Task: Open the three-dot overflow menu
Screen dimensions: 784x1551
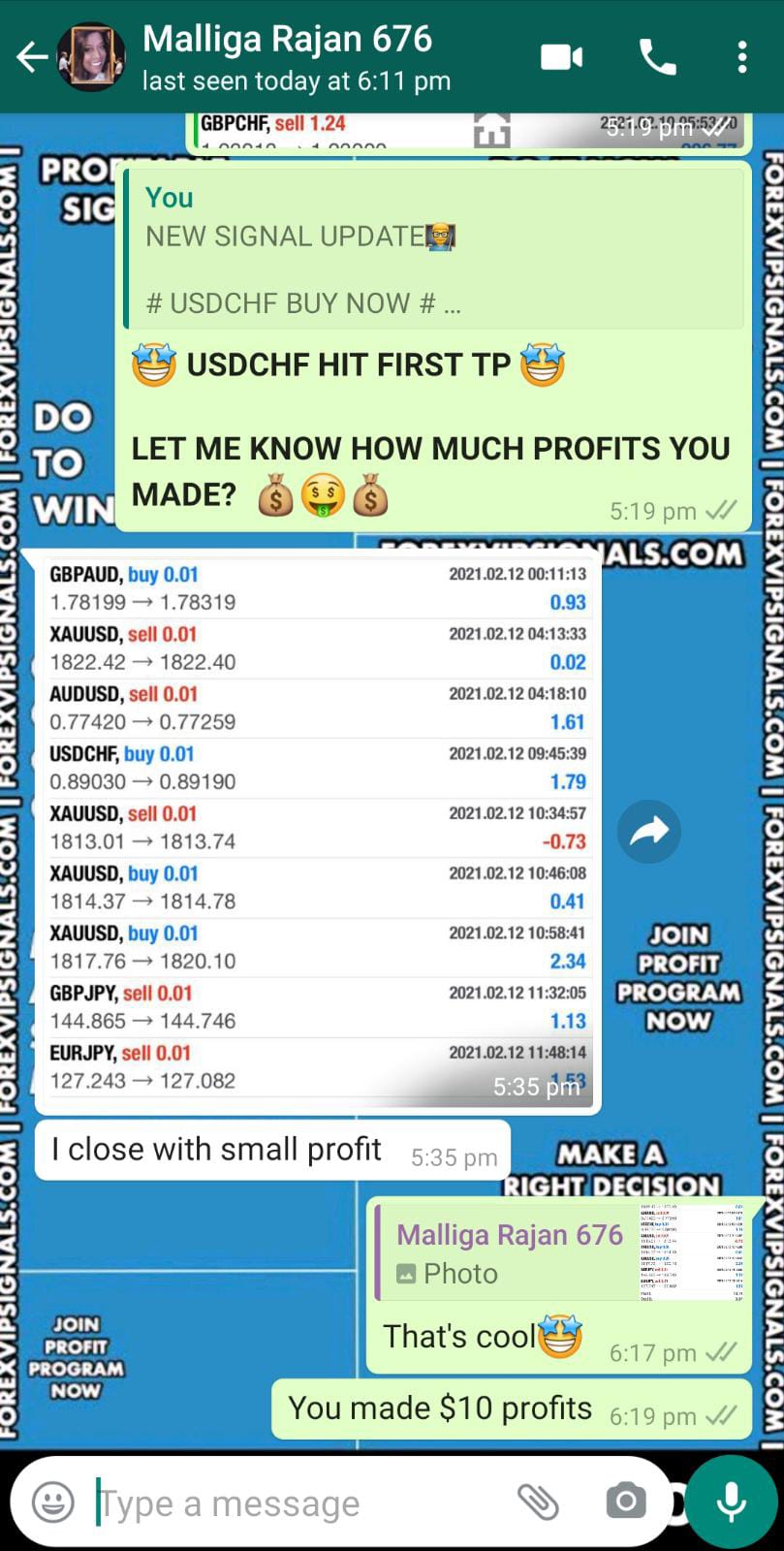Action: pyautogui.click(x=741, y=57)
